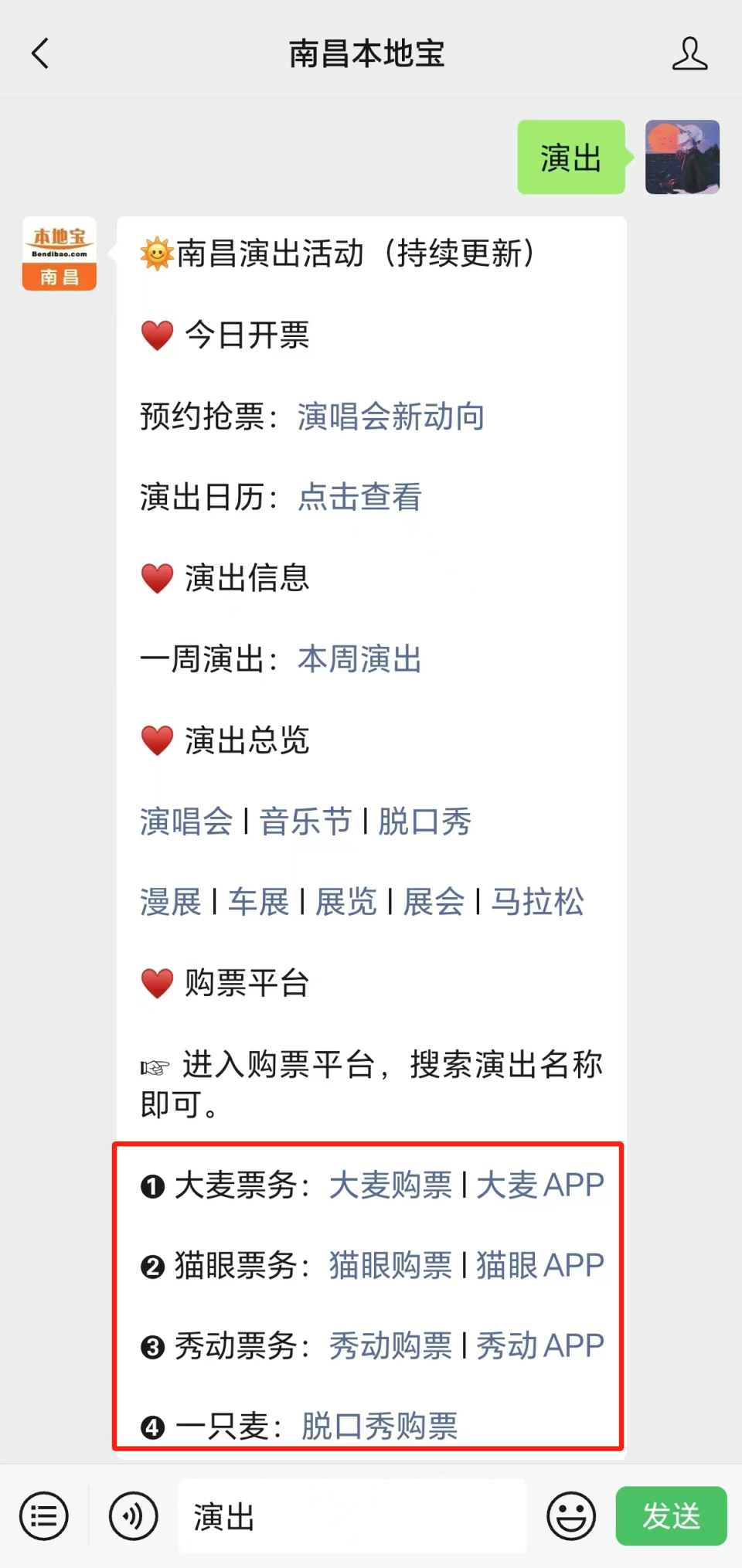742x1568 pixels.
Task: View this week's shows via 本周演出
Action: tap(359, 659)
